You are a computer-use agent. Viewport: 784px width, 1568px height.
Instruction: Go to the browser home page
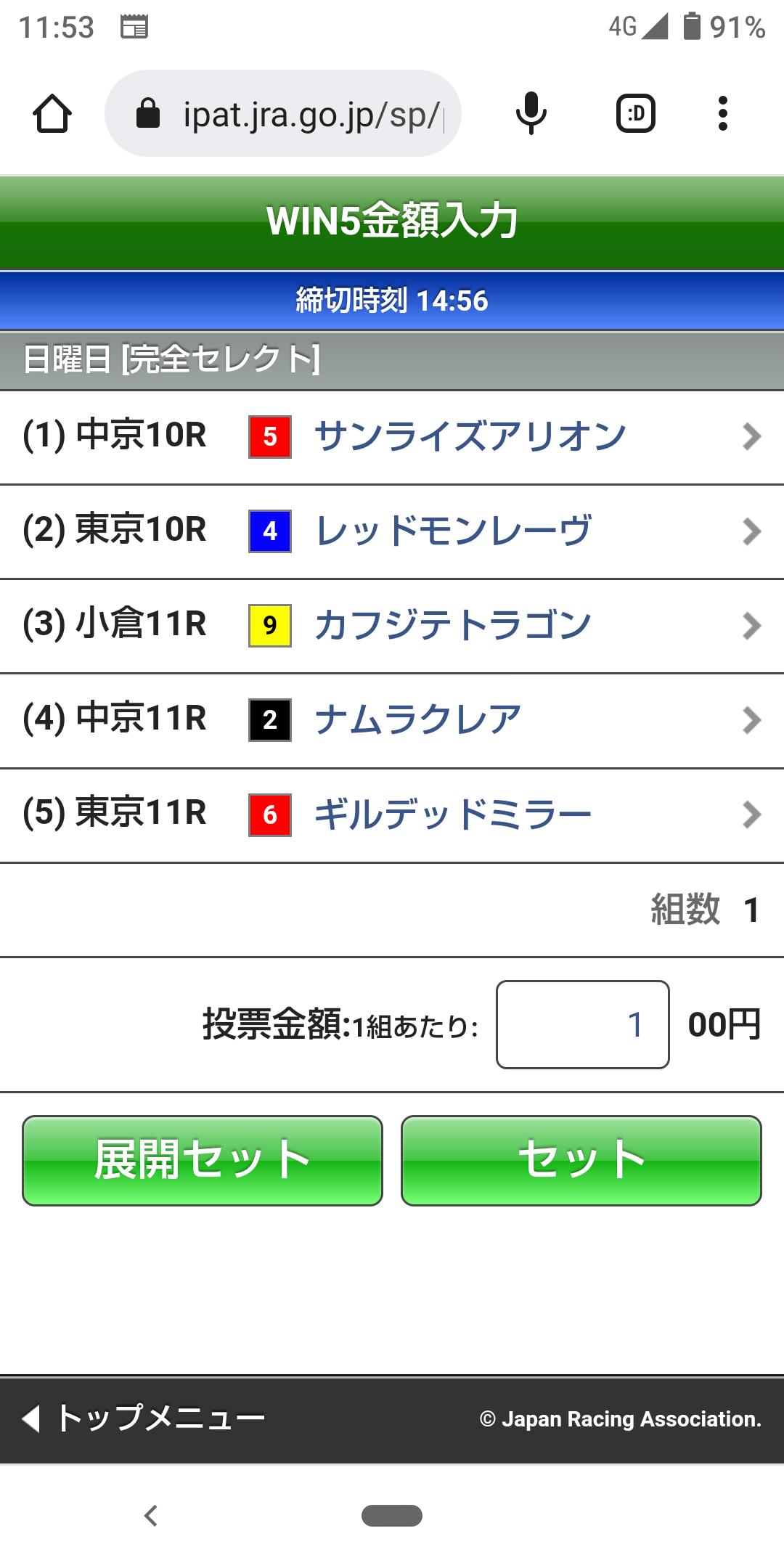click(x=52, y=114)
